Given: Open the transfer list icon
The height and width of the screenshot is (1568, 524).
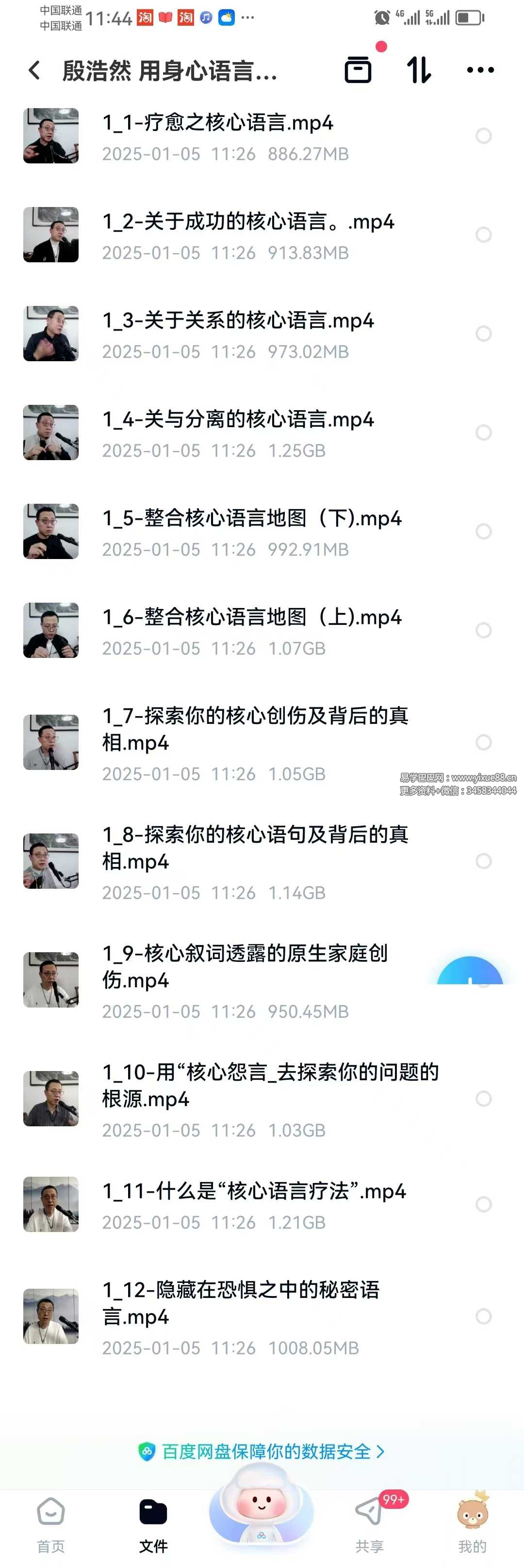Looking at the screenshot, I should point(358,70).
